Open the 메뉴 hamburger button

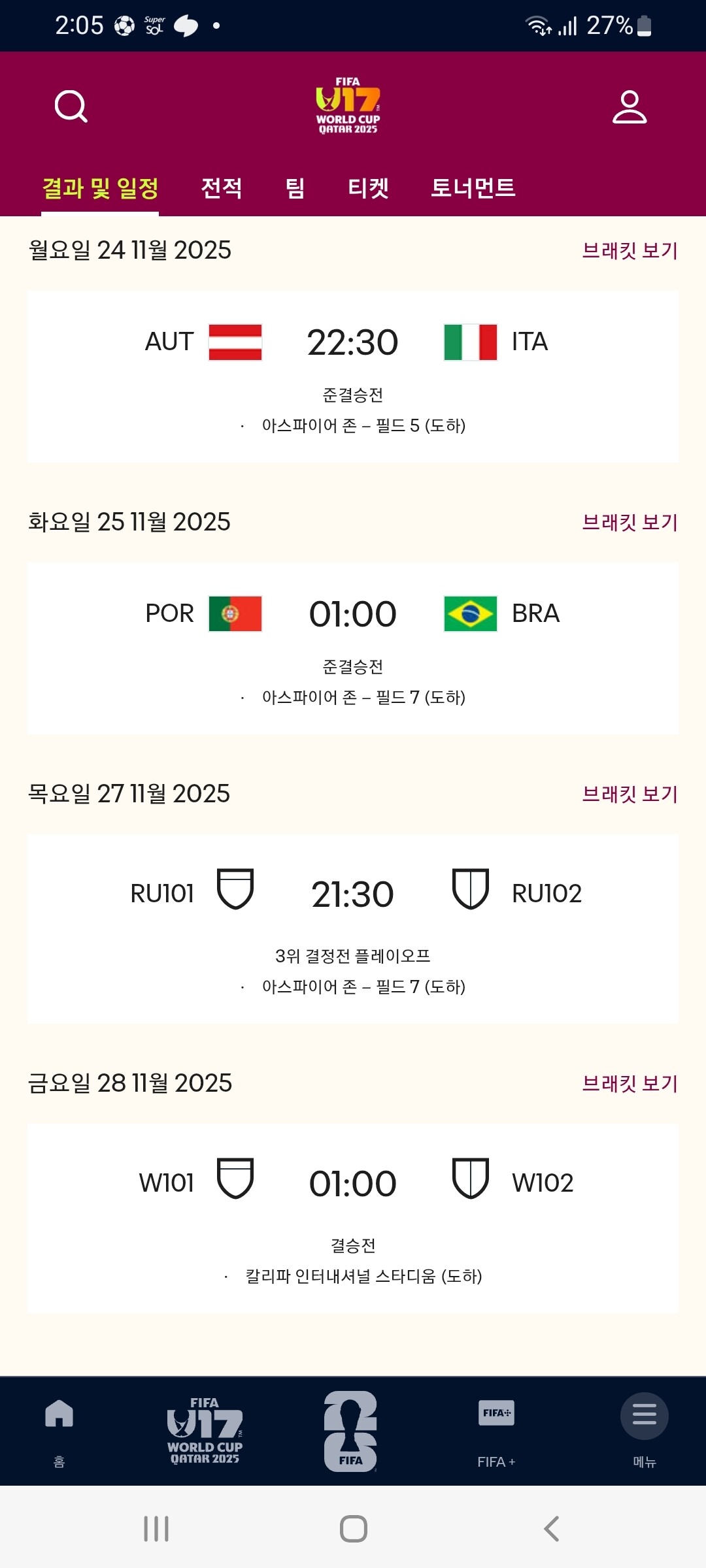644,1418
